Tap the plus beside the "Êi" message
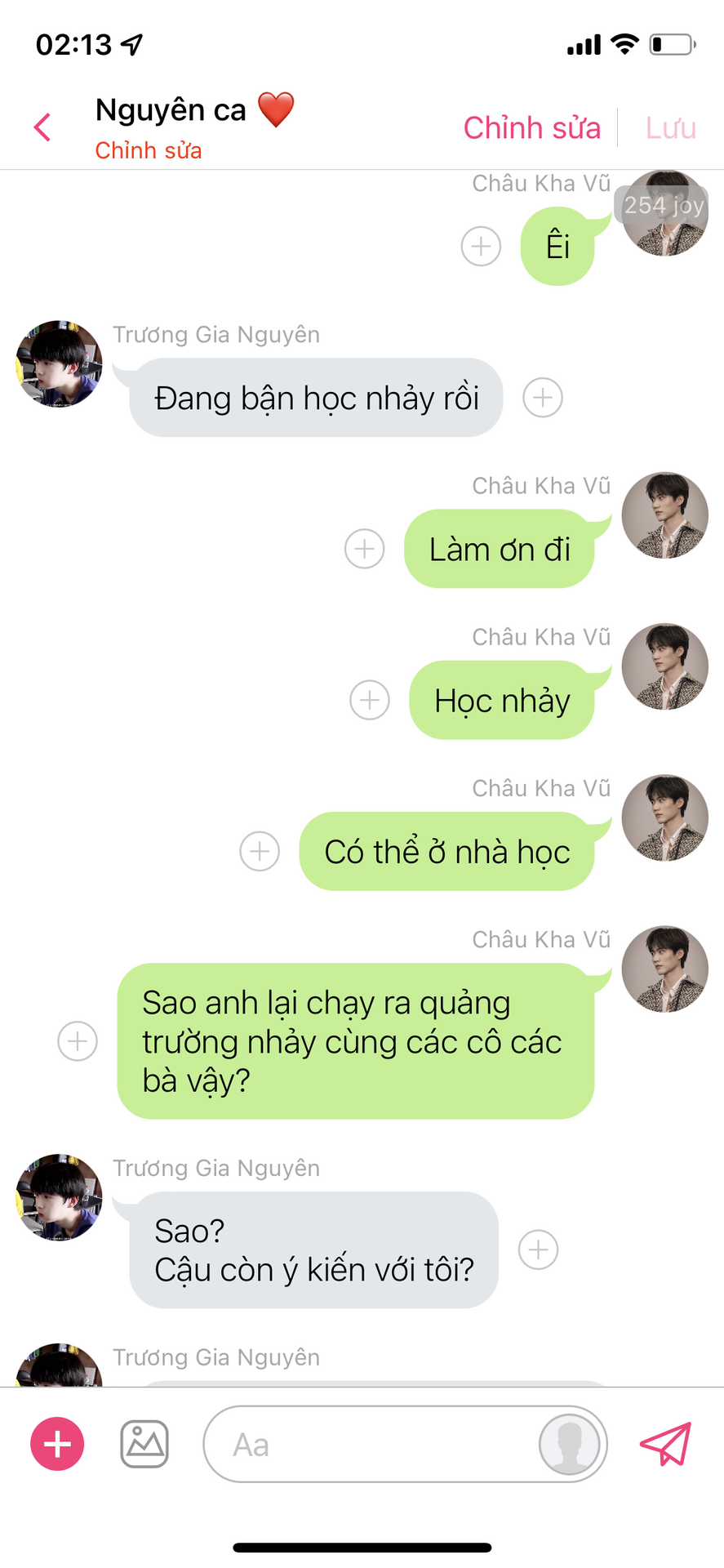The image size is (724, 1568). 482,246
